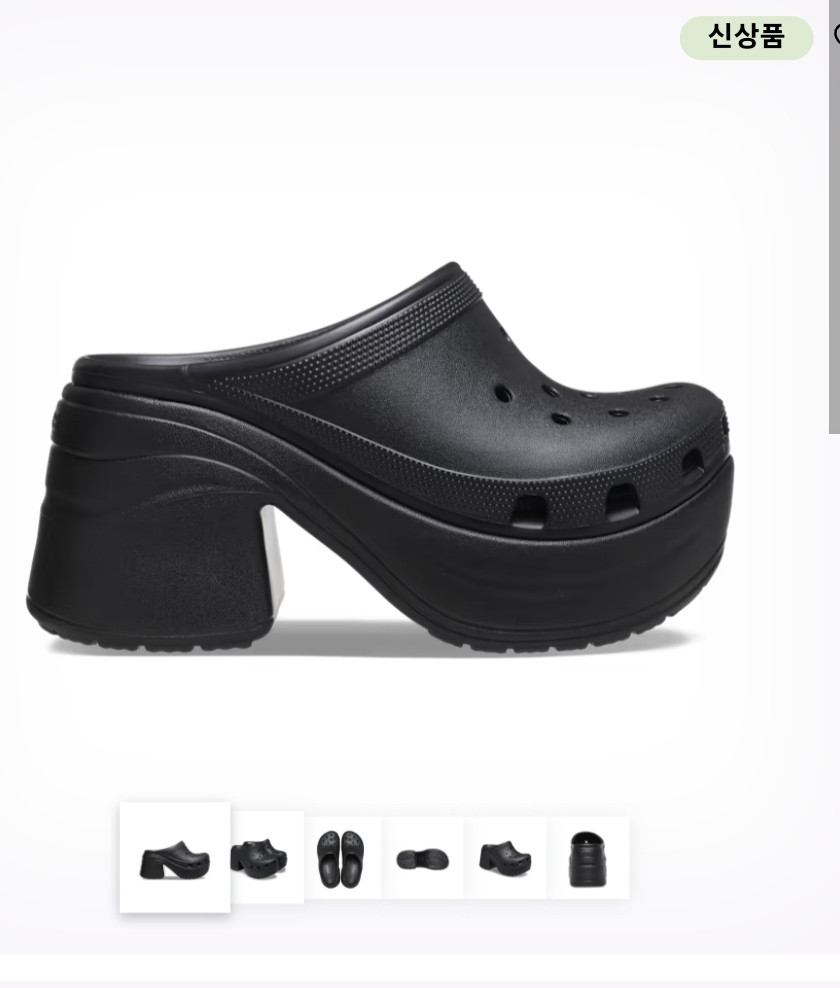The image size is (840, 988).
Task: Select the second thumbnail showing the shoe pair
Action: tap(266, 857)
